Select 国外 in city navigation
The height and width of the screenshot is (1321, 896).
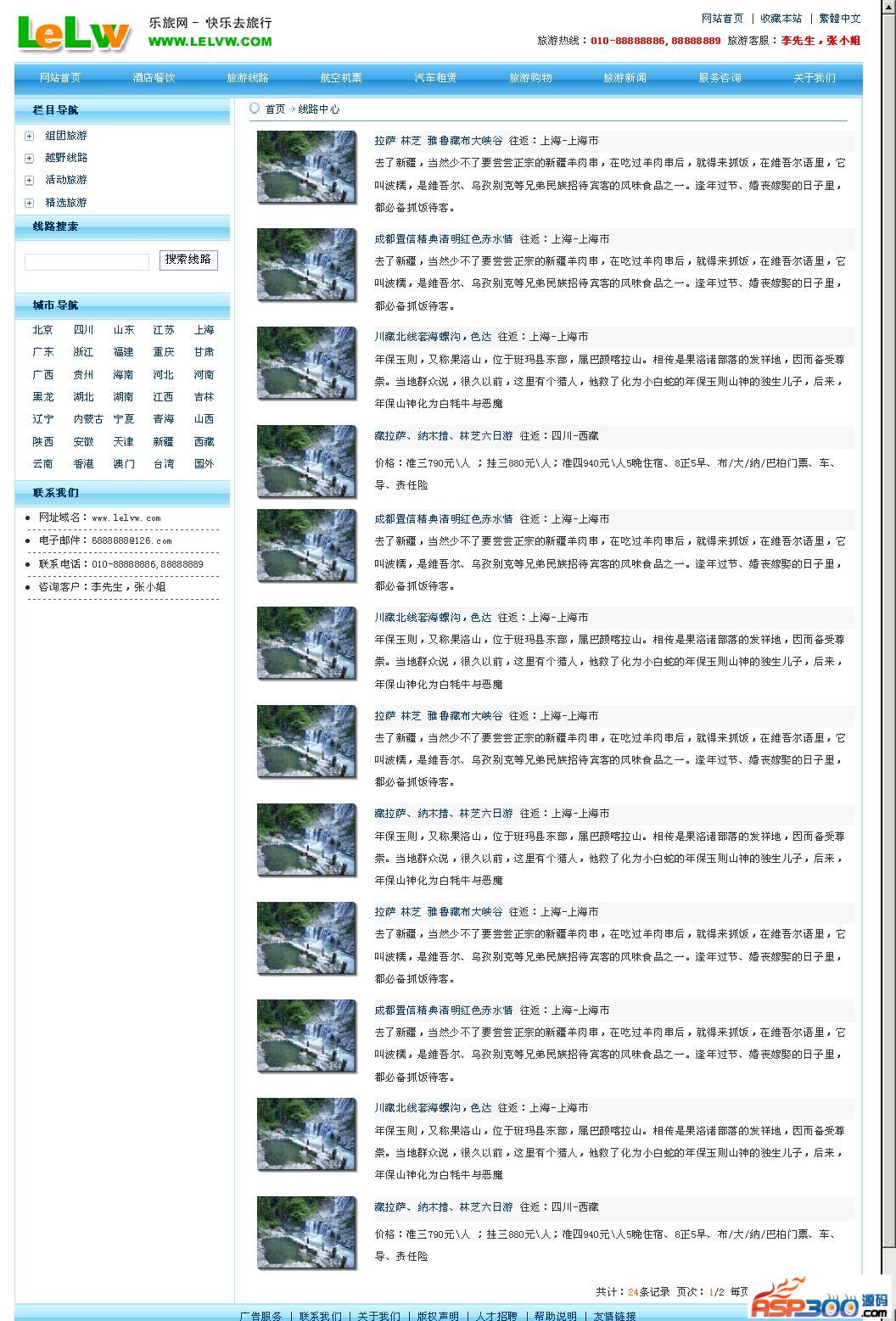tap(204, 464)
